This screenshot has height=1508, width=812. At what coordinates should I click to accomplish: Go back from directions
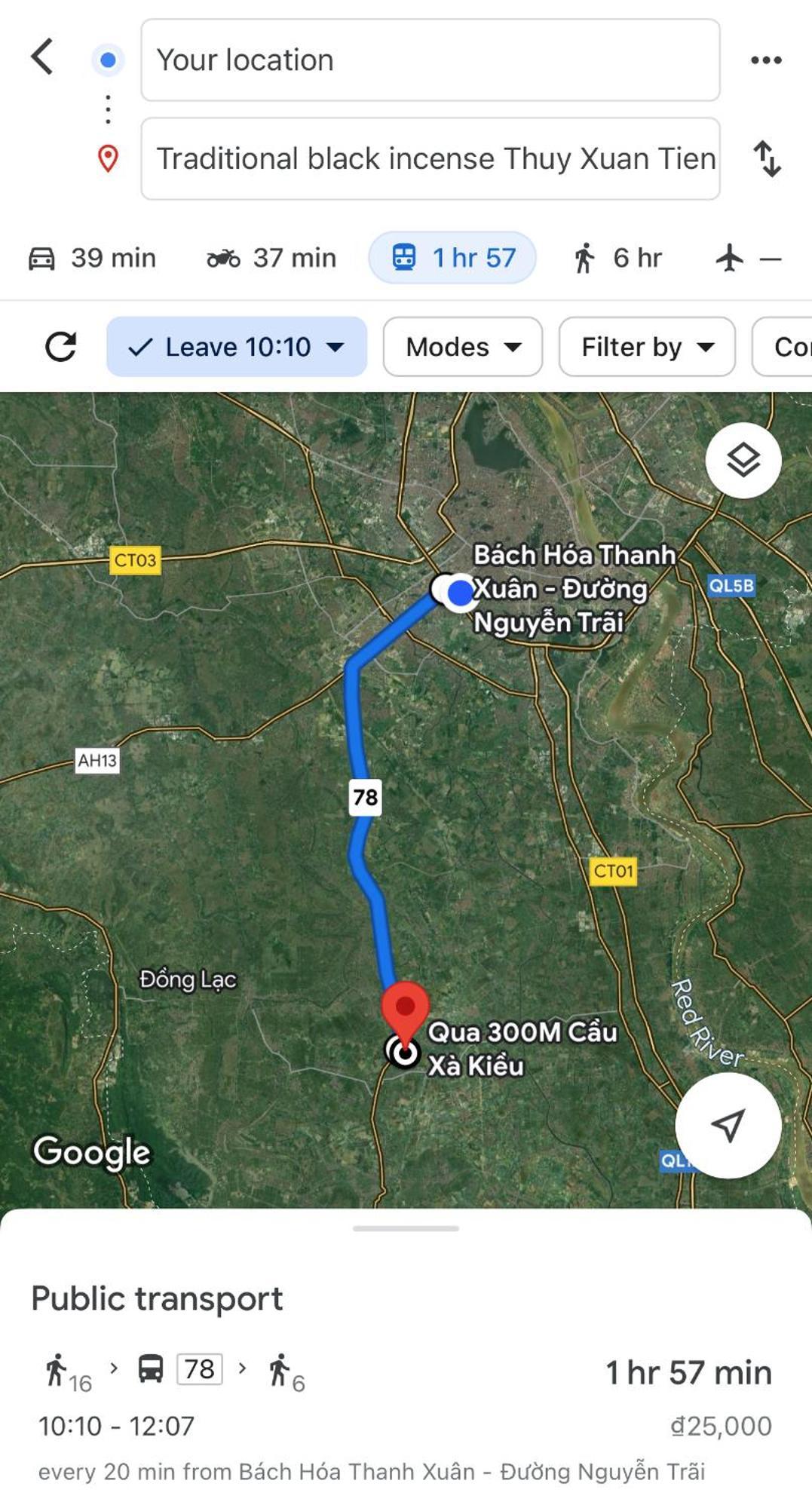43,57
